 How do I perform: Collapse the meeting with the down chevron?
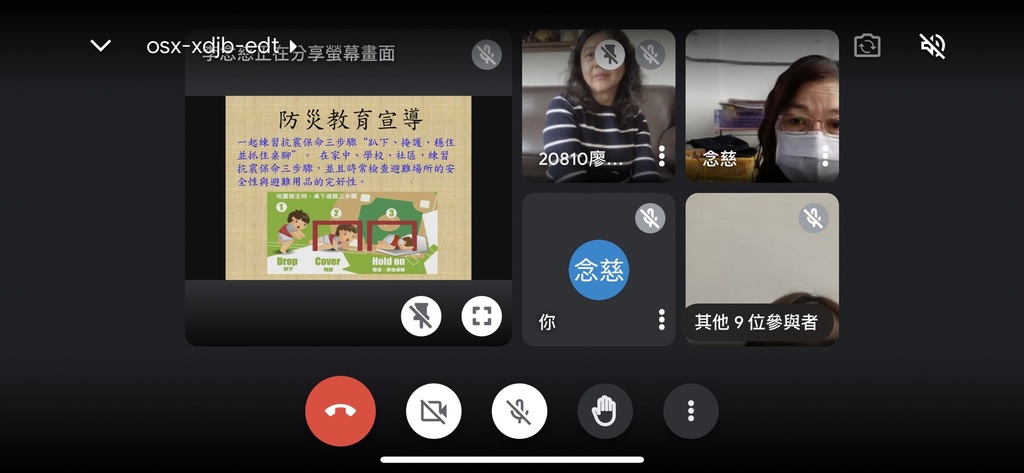(x=100, y=46)
